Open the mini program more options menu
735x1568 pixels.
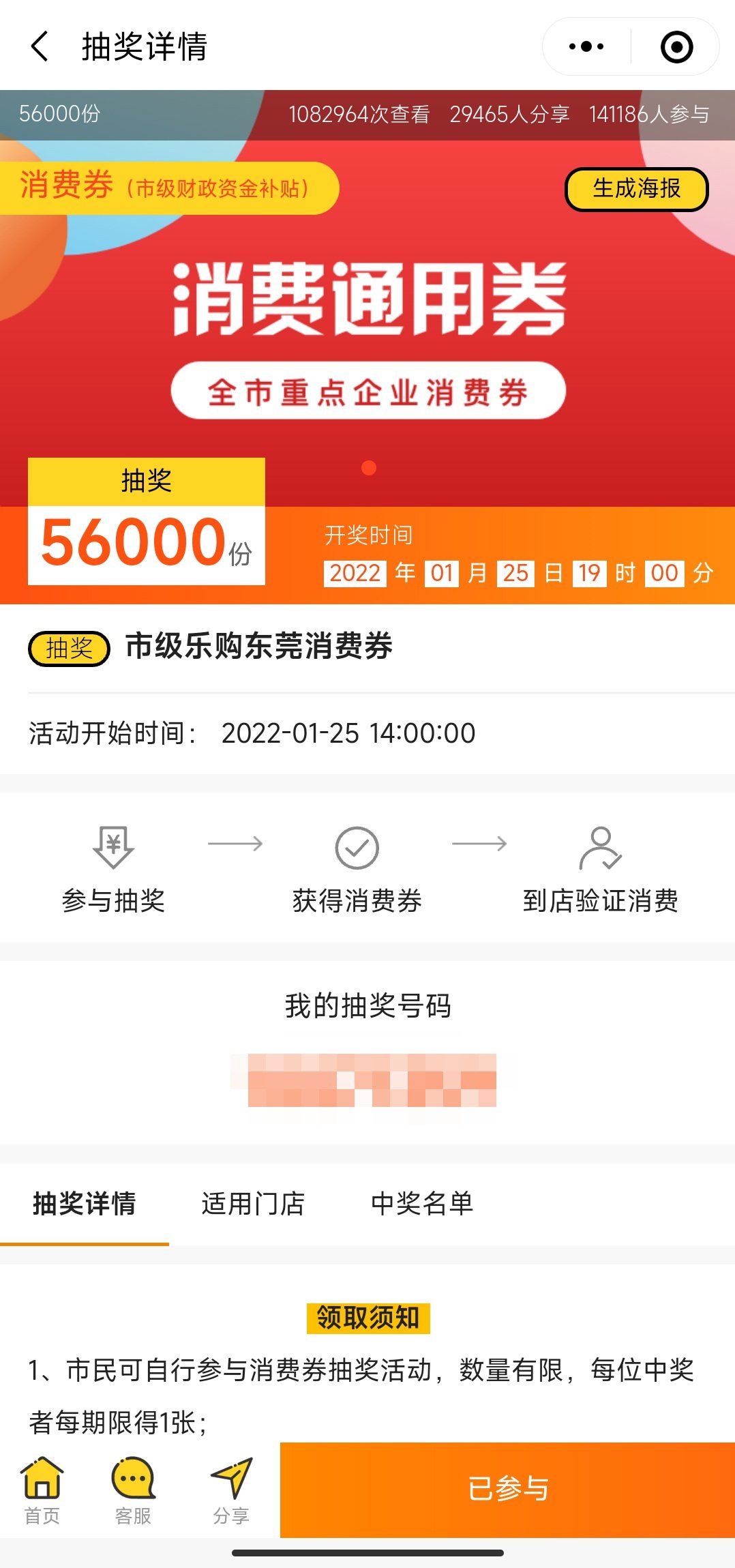tap(586, 46)
